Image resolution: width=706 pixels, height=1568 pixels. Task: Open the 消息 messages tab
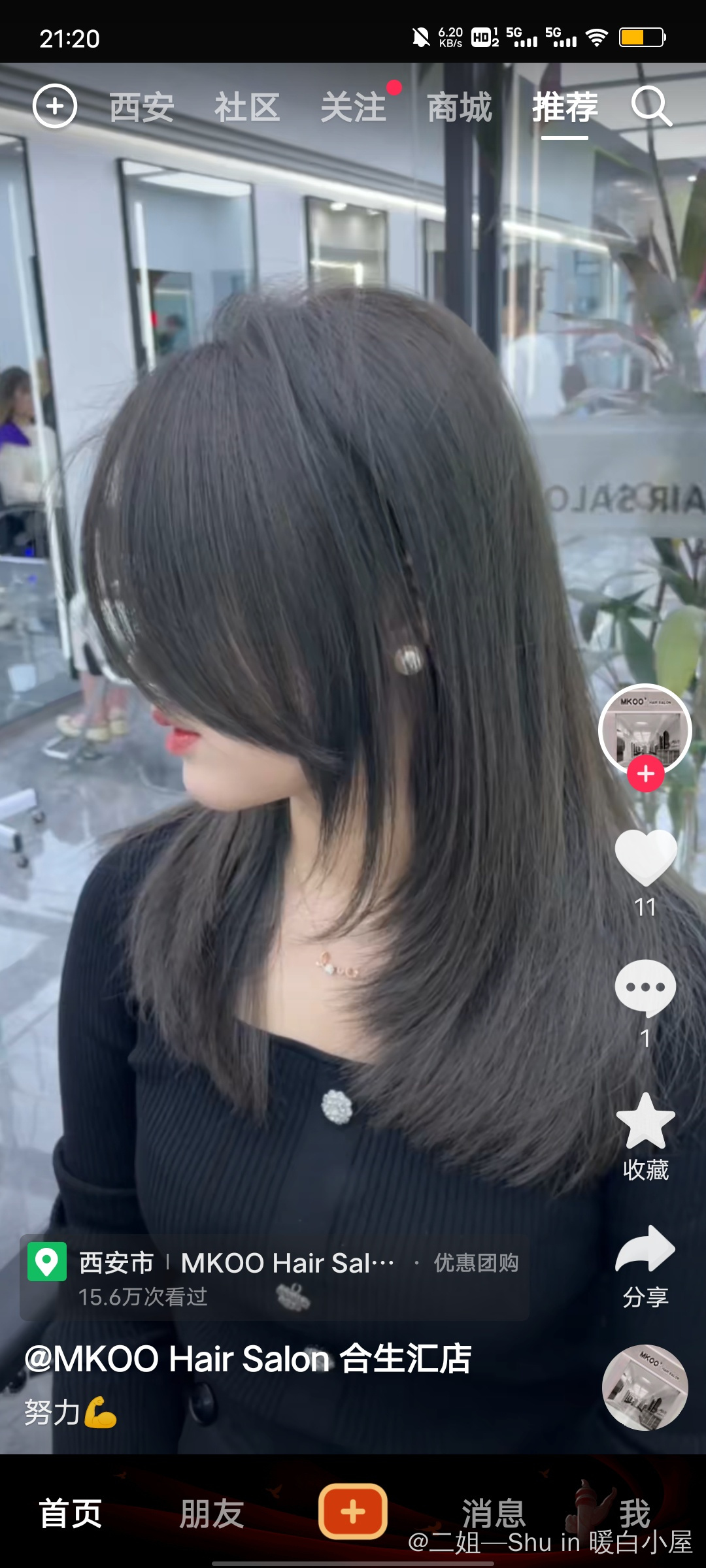coord(494,1513)
